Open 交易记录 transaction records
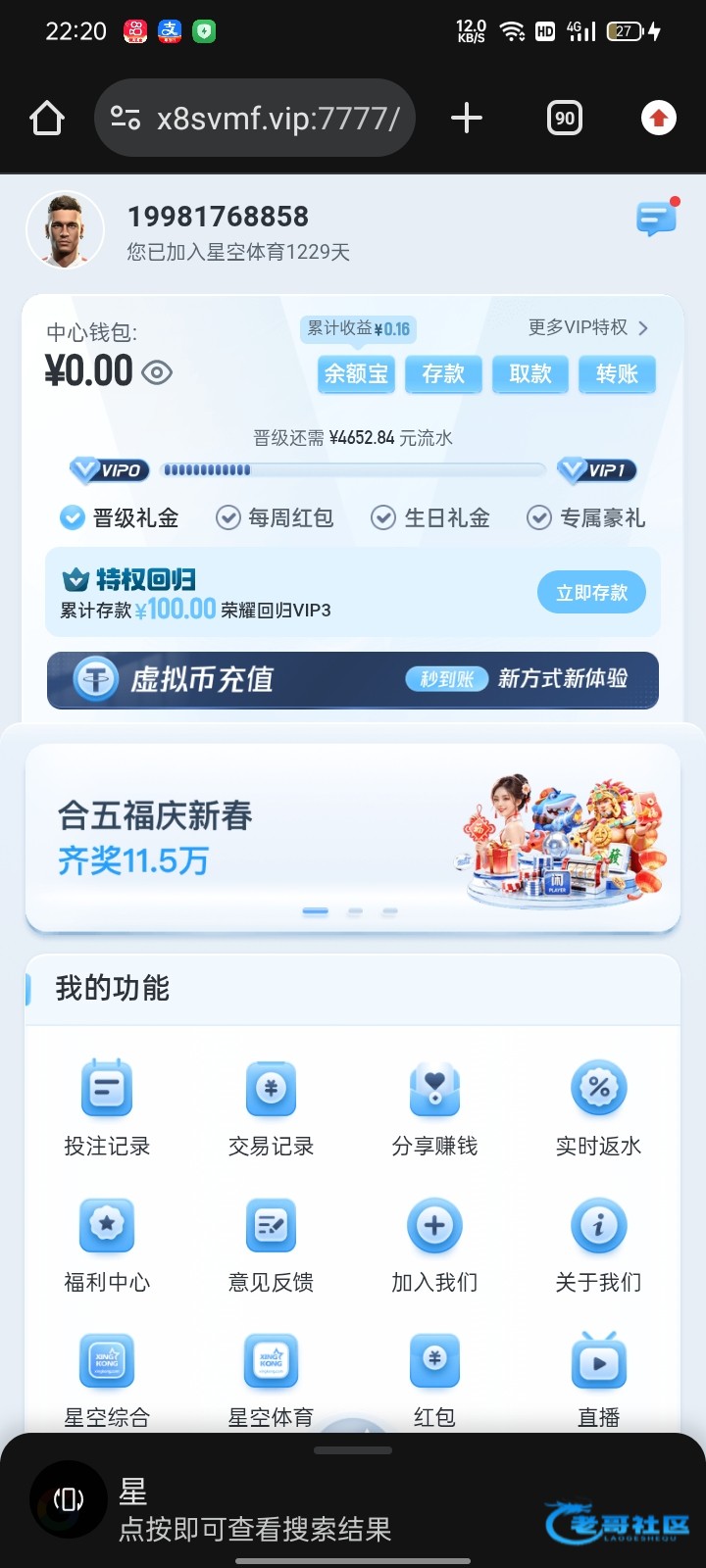Screen dimensions: 706x1568 [x=271, y=1107]
